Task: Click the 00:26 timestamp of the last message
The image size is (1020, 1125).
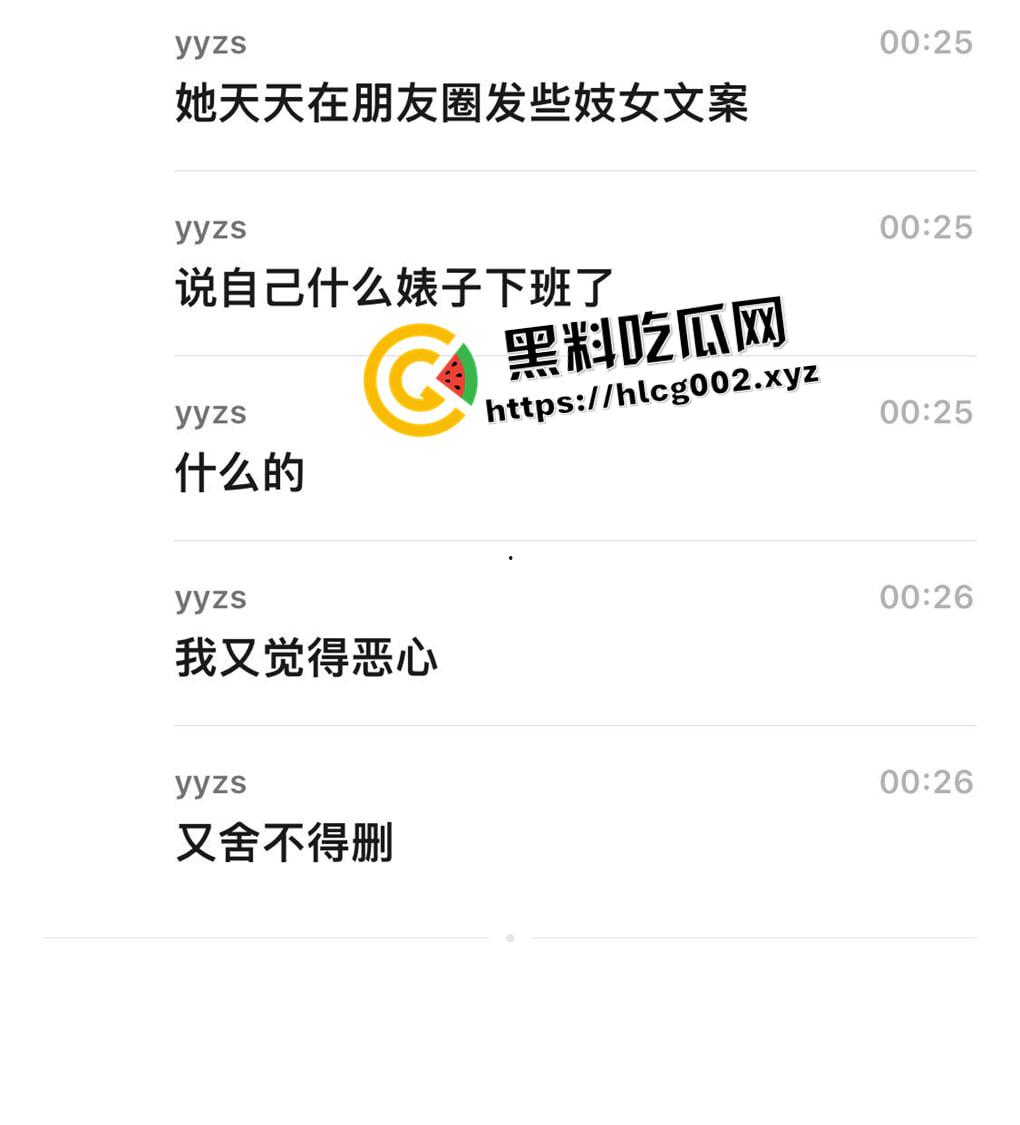Action: [925, 781]
